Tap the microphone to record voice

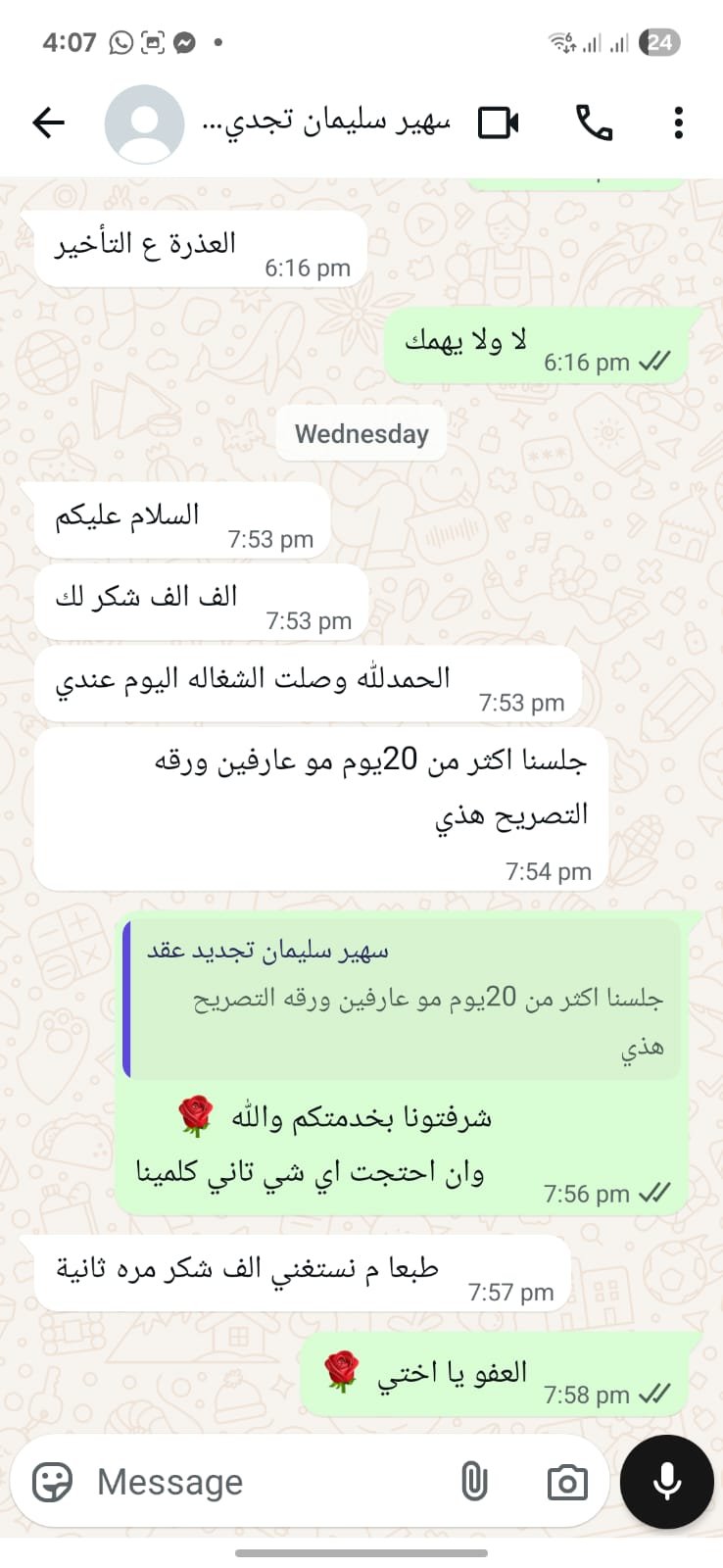pyautogui.click(x=667, y=1482)
